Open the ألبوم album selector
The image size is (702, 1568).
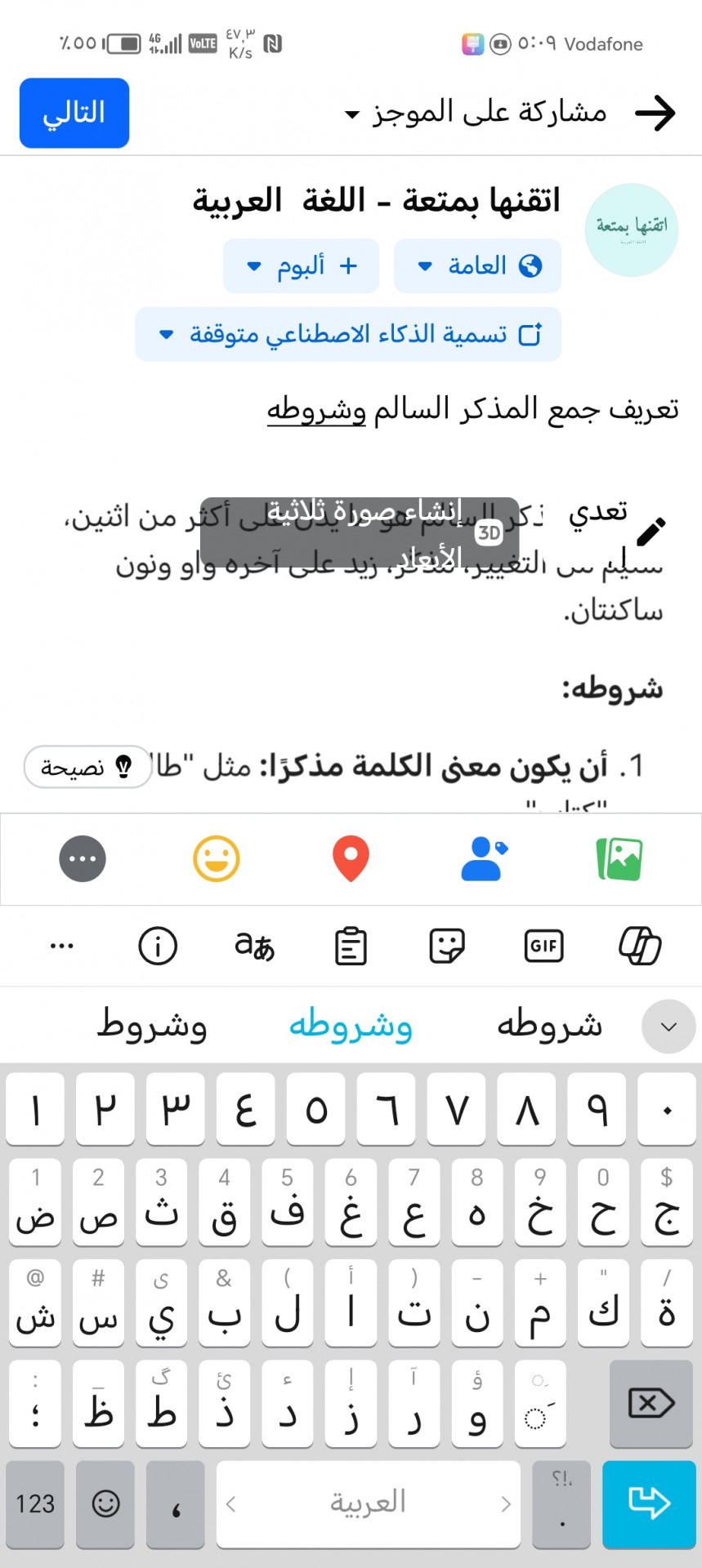pos(301,266)
